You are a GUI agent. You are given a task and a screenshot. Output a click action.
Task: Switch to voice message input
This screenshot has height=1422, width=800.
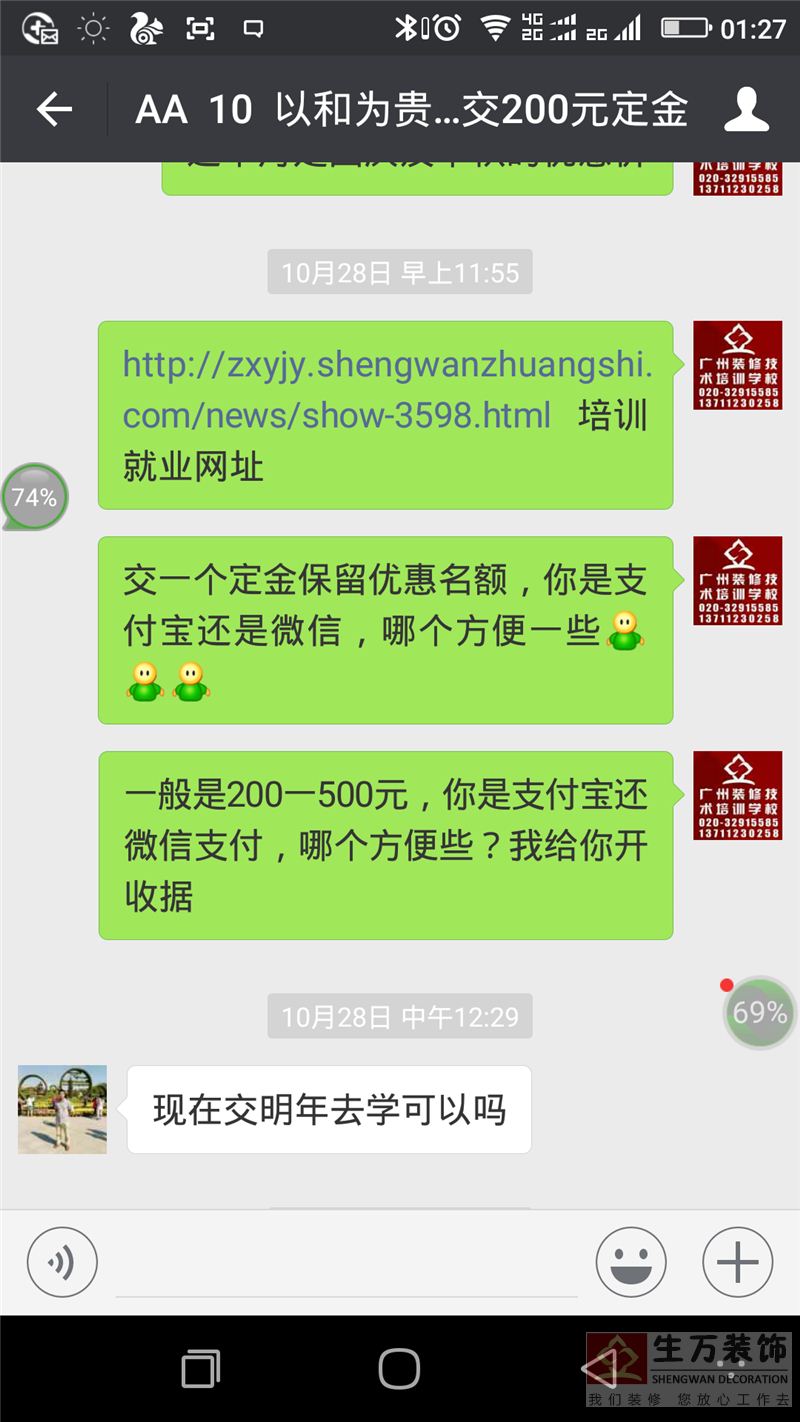(62, 1262)
